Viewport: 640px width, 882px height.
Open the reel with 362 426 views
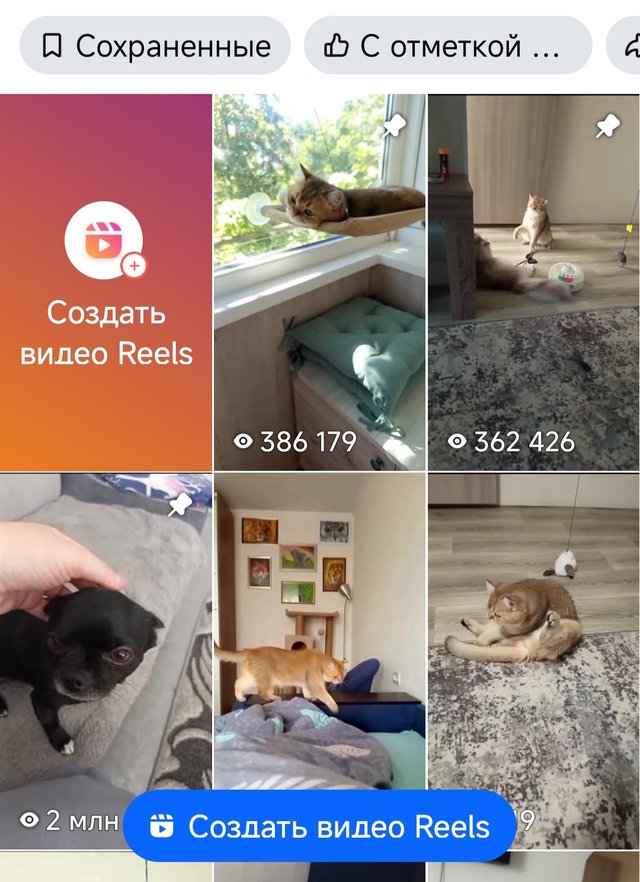pyautogui.click(x=534, y=282)
